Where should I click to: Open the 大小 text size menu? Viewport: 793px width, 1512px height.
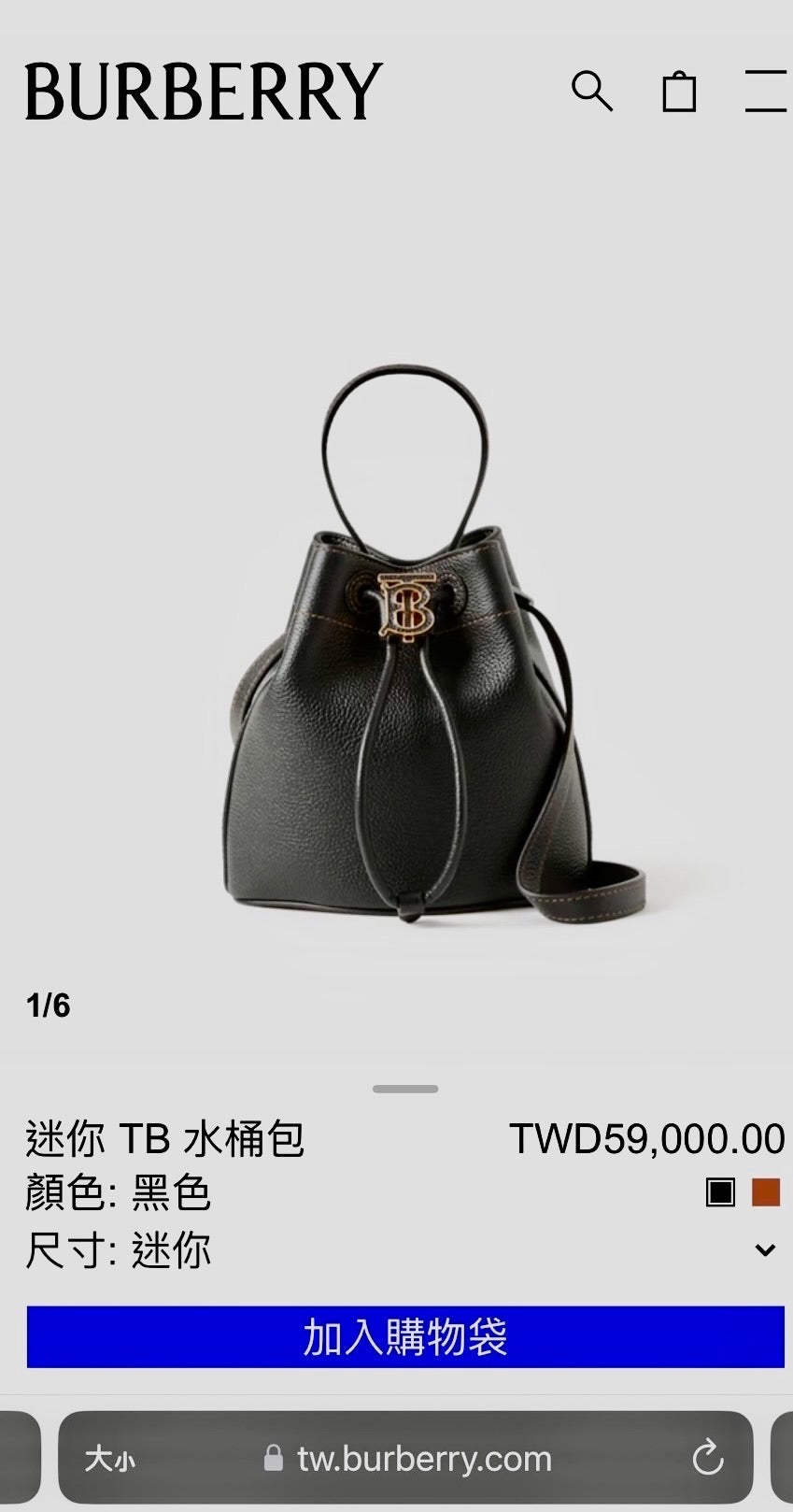point(109,1459)
